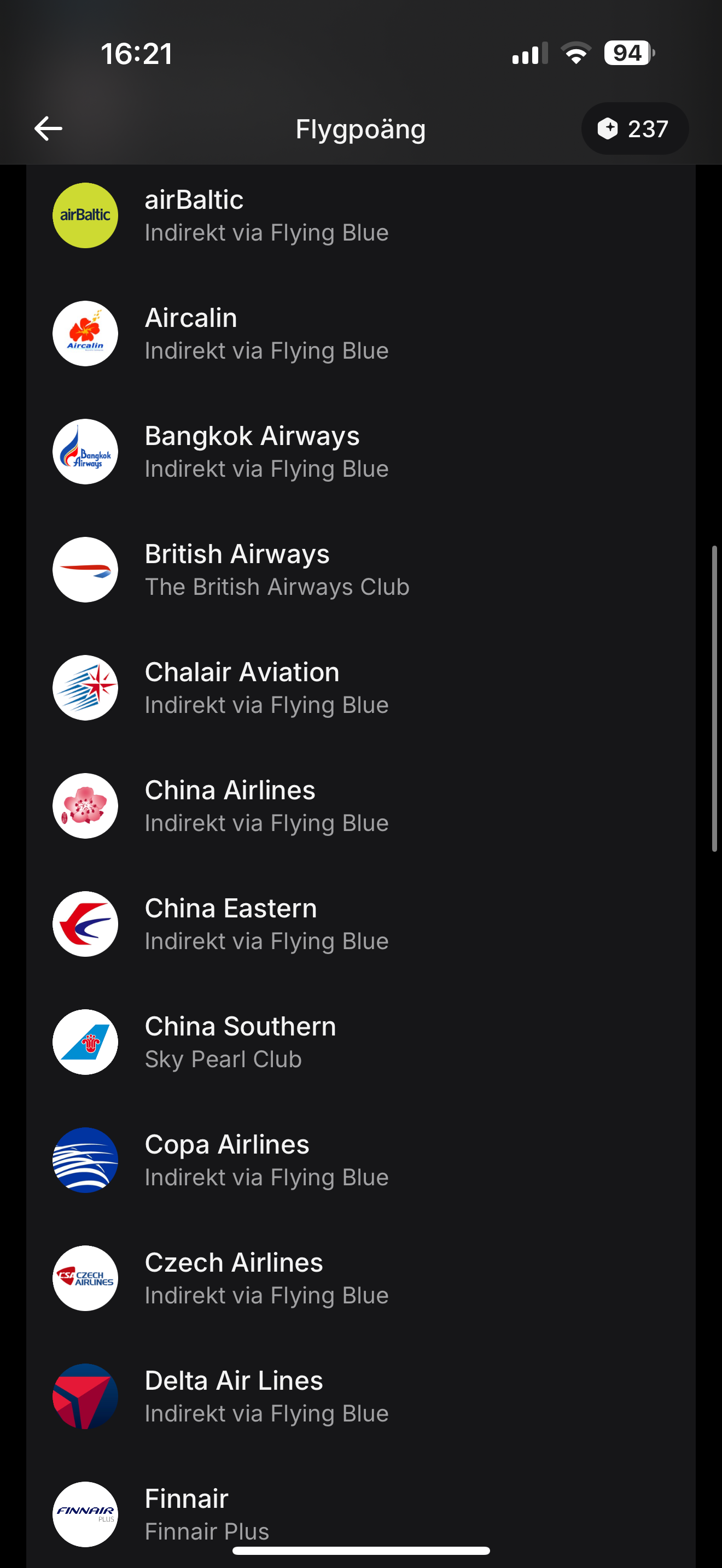Viewport: 722px width, 1568px height.
Task: Open China Airlines entry
Action: click(360, 806)
